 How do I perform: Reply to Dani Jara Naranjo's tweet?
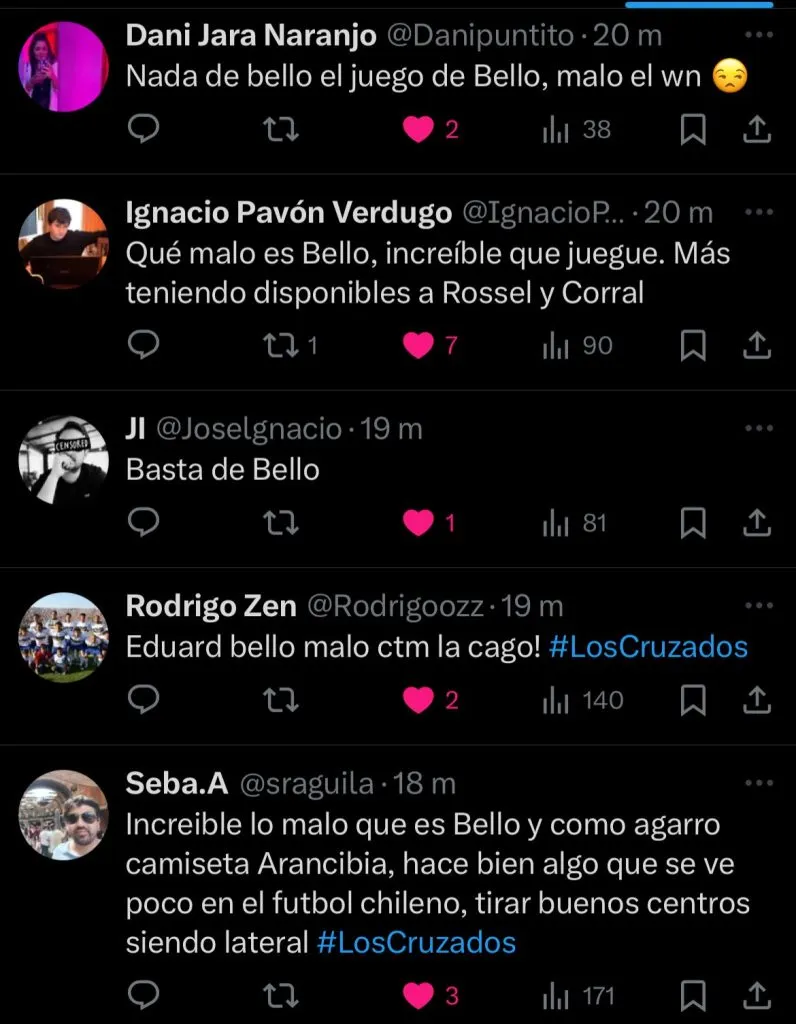[145, 129]
